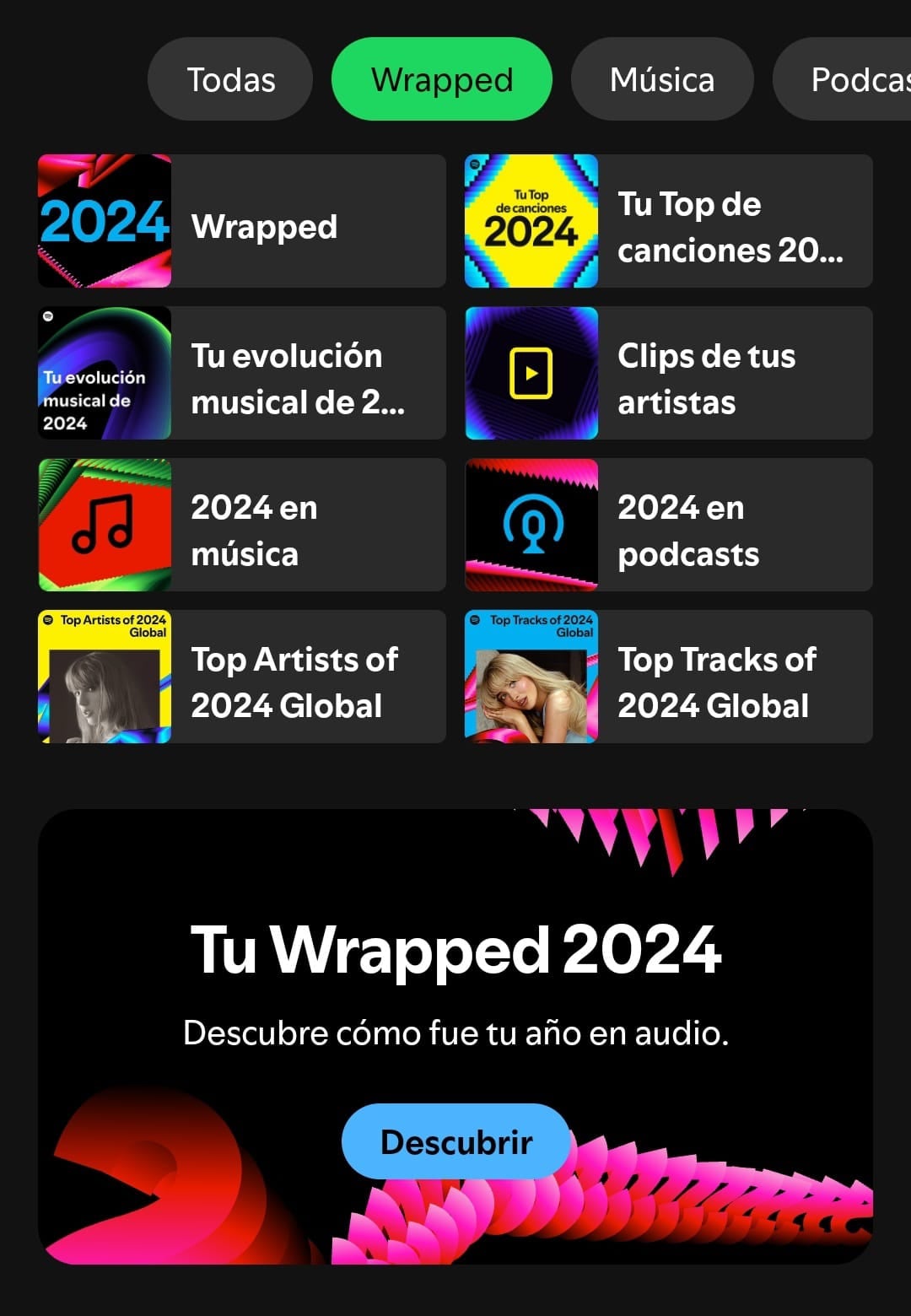Switch to the Música filter chip
Viewport: 911px width, 1316px height.
pyautogui.click(x=661, y=80)
